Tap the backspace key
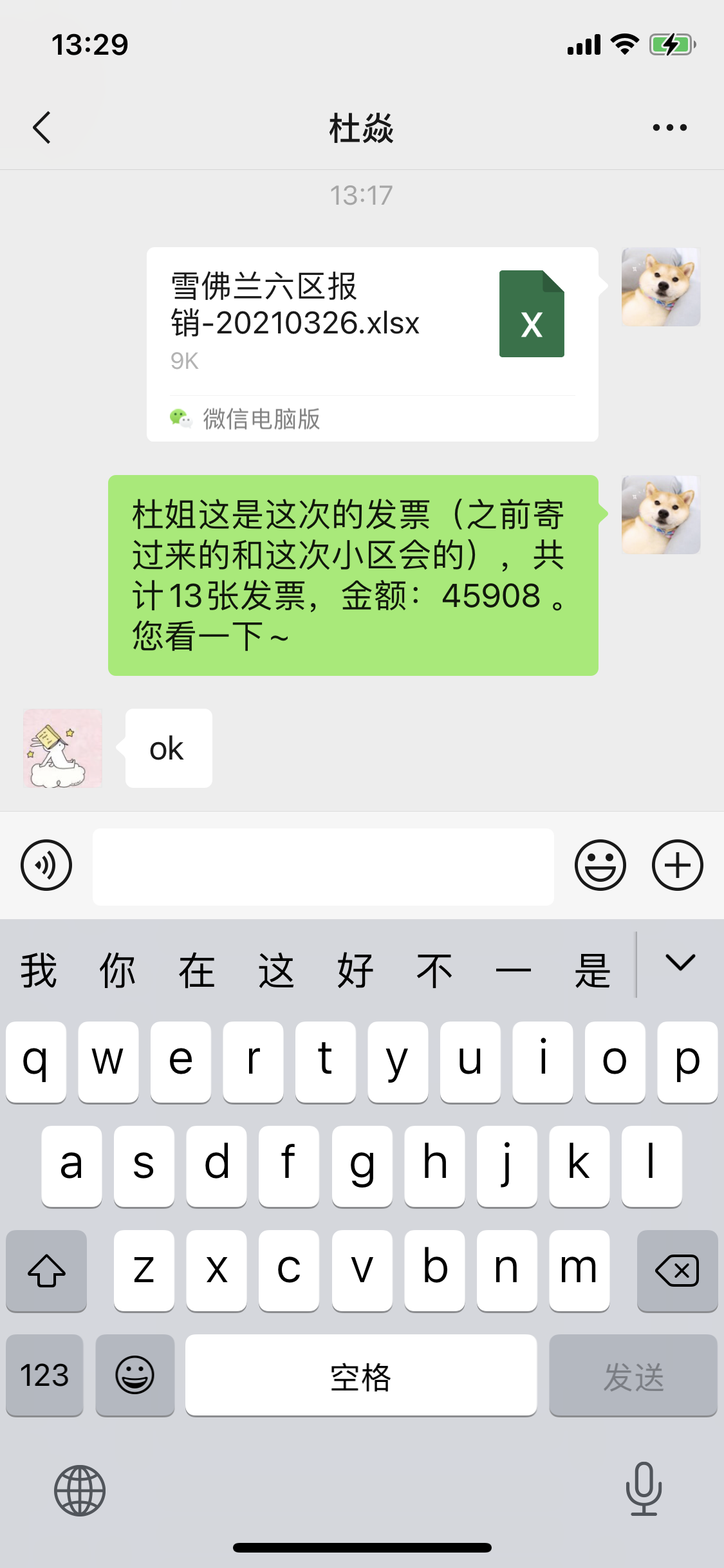 (x=677, y=1271)
